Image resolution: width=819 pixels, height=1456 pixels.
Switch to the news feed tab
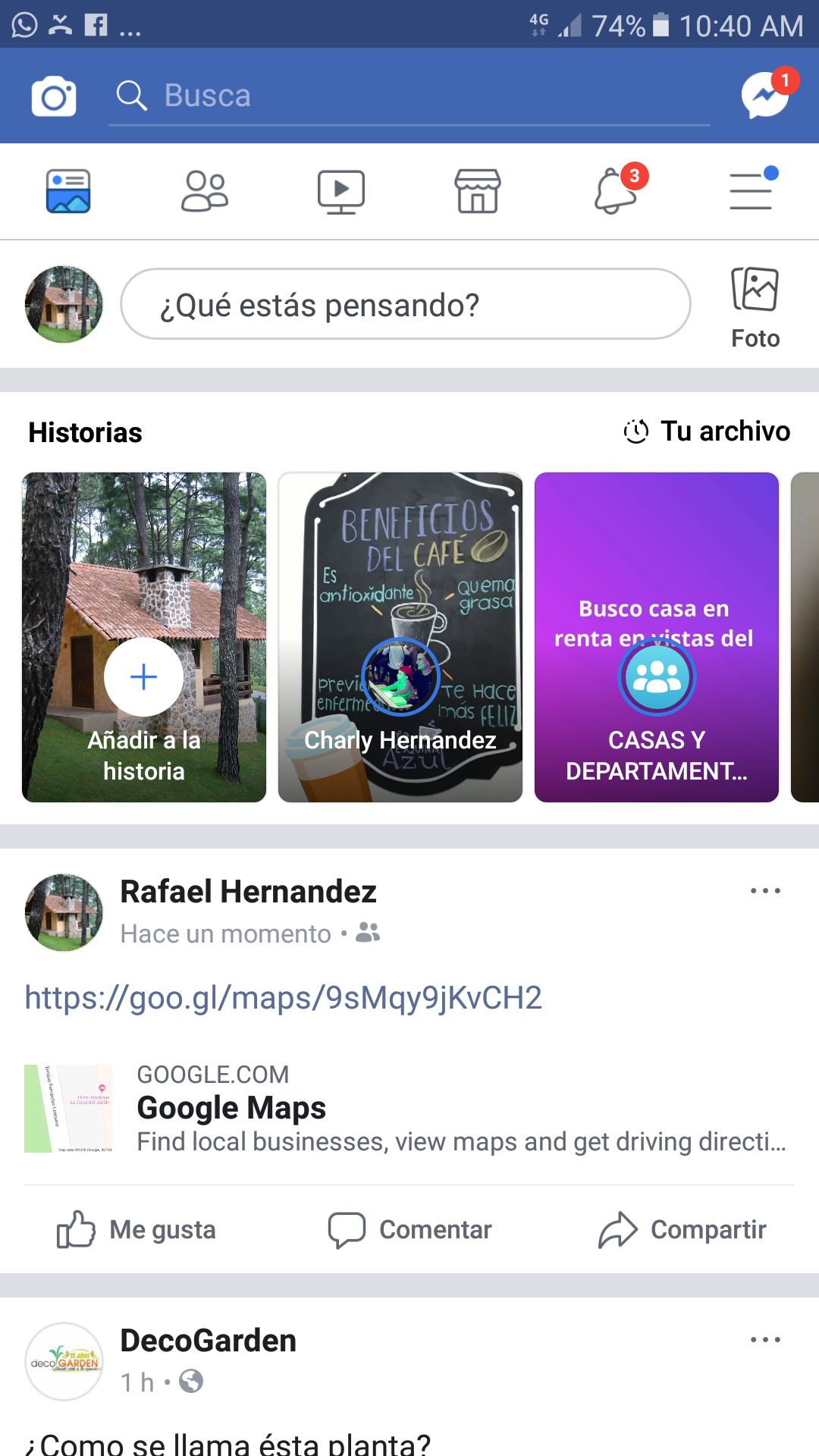pos(68,191)
